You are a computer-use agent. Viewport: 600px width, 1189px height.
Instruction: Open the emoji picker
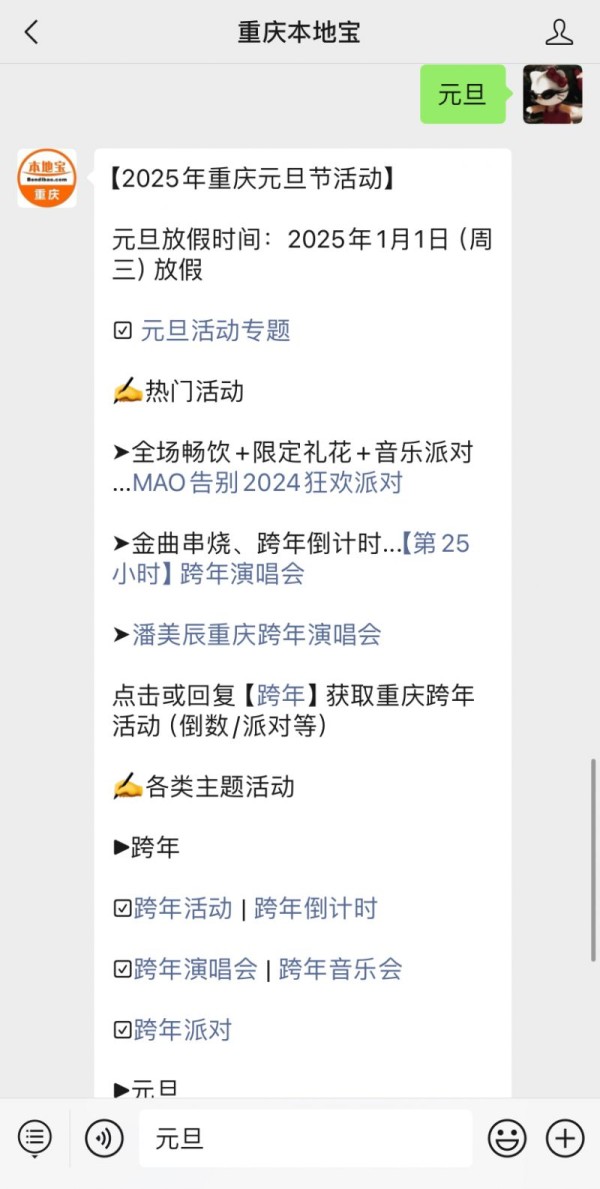point(507,1138)
